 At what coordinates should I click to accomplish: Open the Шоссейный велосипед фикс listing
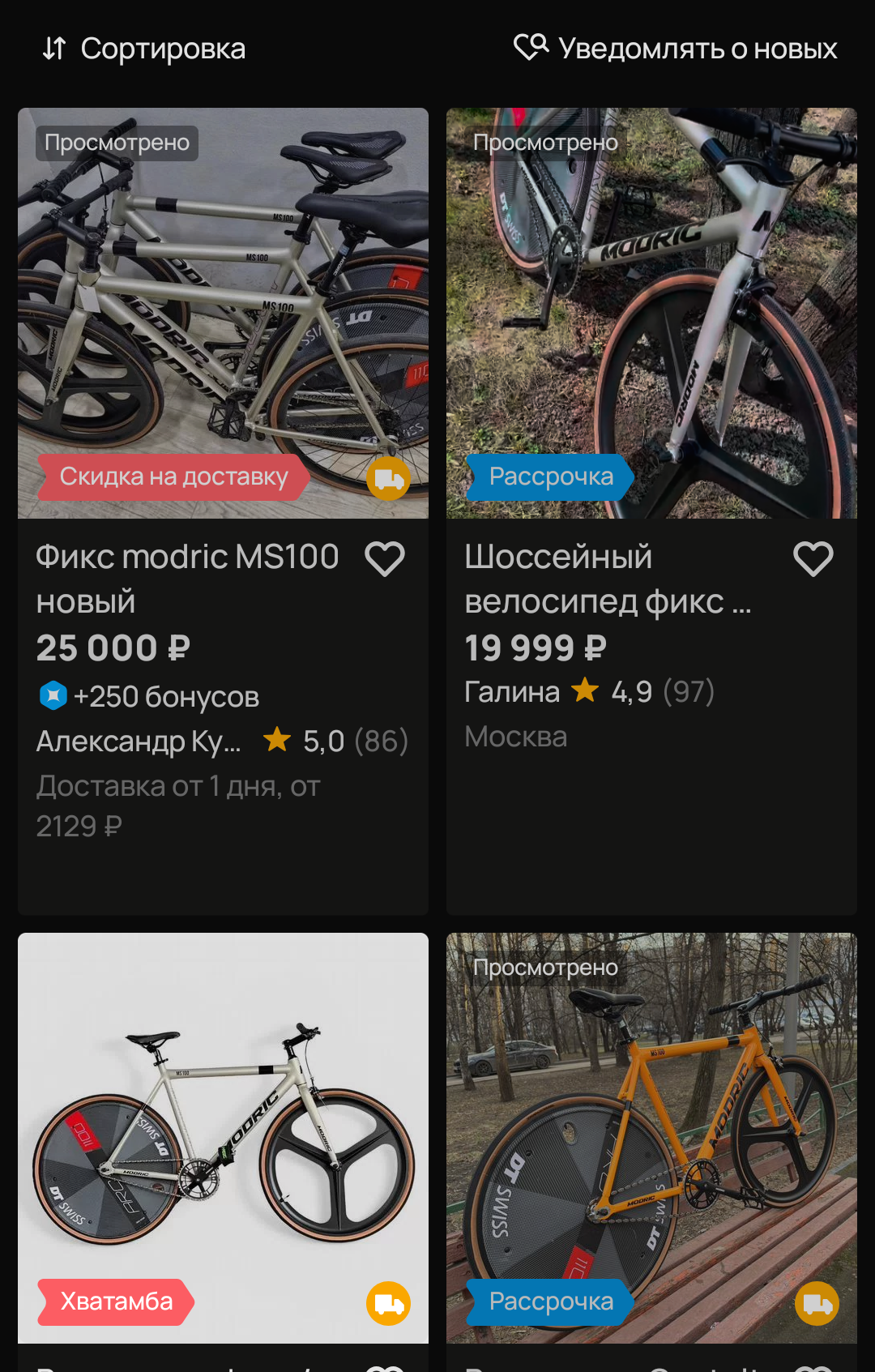608,579
